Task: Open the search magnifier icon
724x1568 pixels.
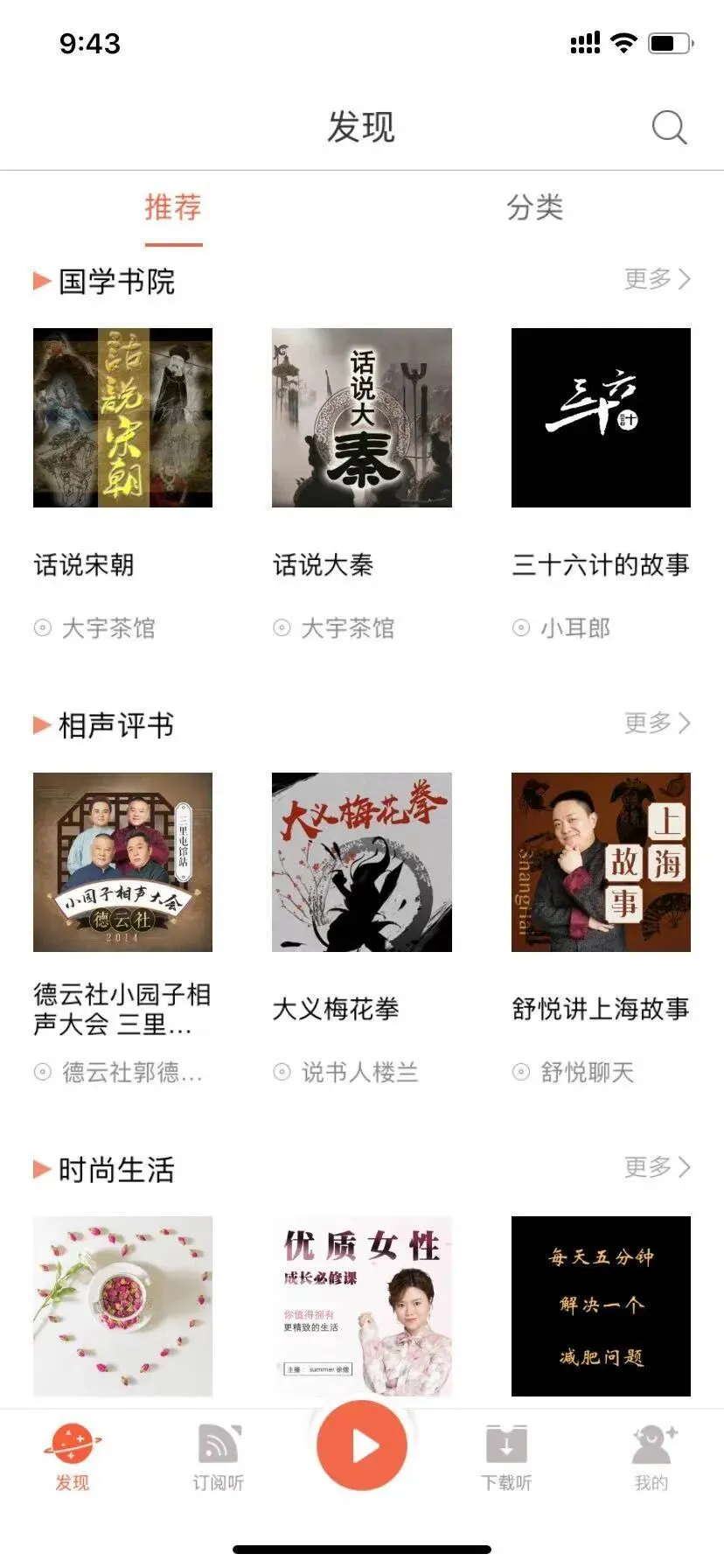Action: (x=669, y=128)
